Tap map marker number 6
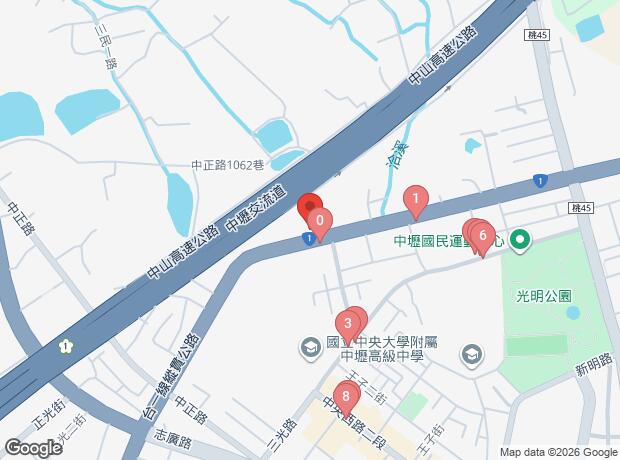The width and height of the screenshot is (620, 460). click(x=483, y=237)
